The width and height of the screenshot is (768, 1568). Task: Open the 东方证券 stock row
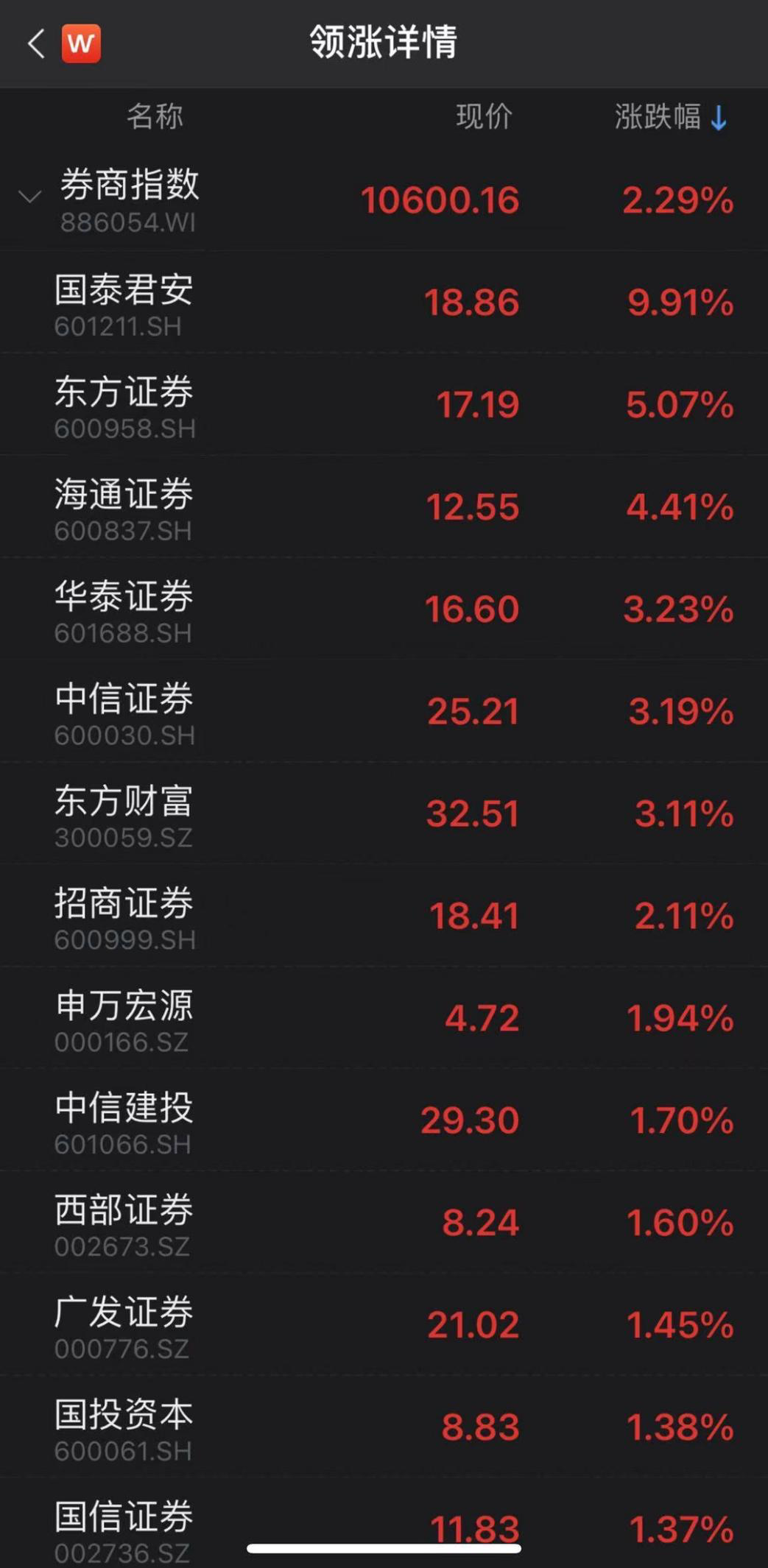(x=384, y=405)
